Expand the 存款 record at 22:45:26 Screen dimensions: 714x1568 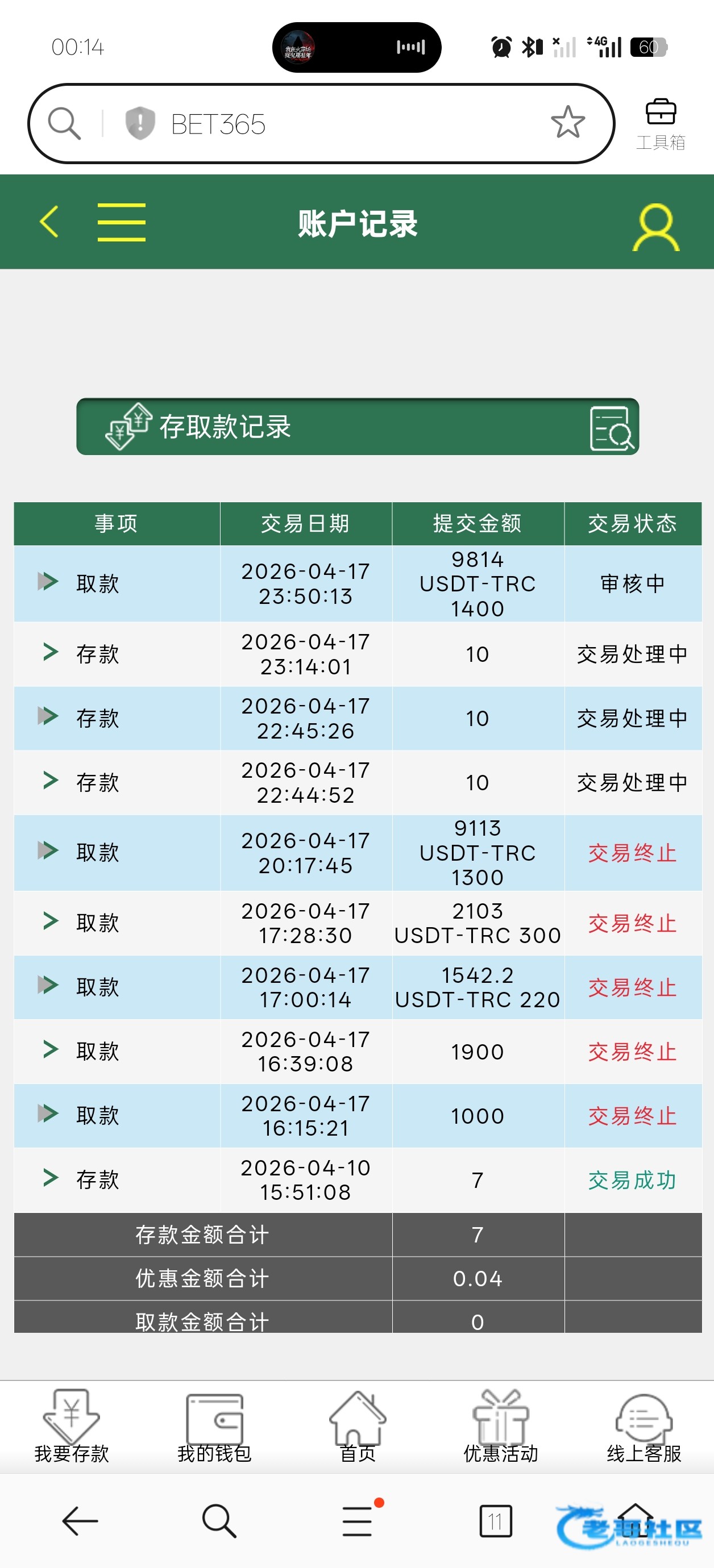click(x=48, y=716)
